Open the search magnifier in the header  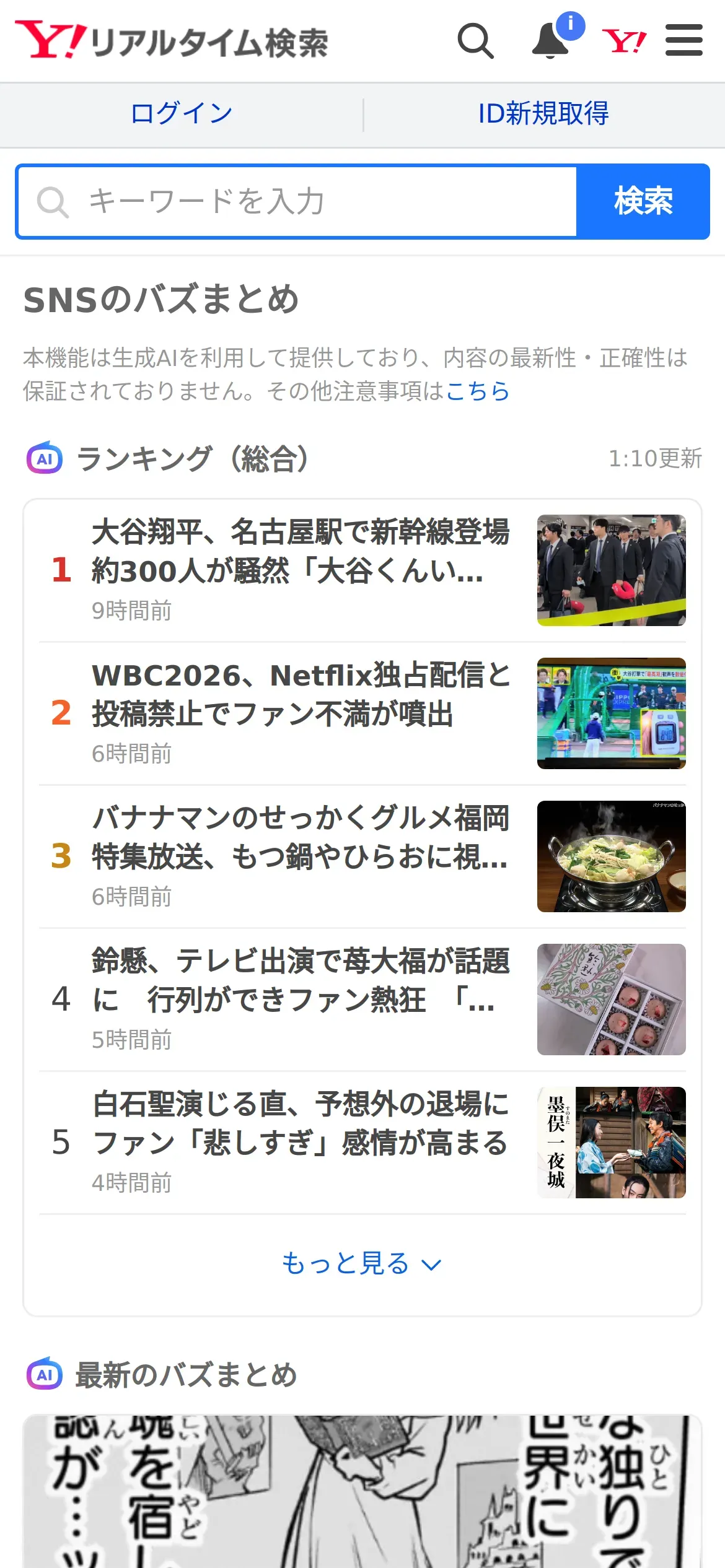pyautogui.click(x=475, y=41)
